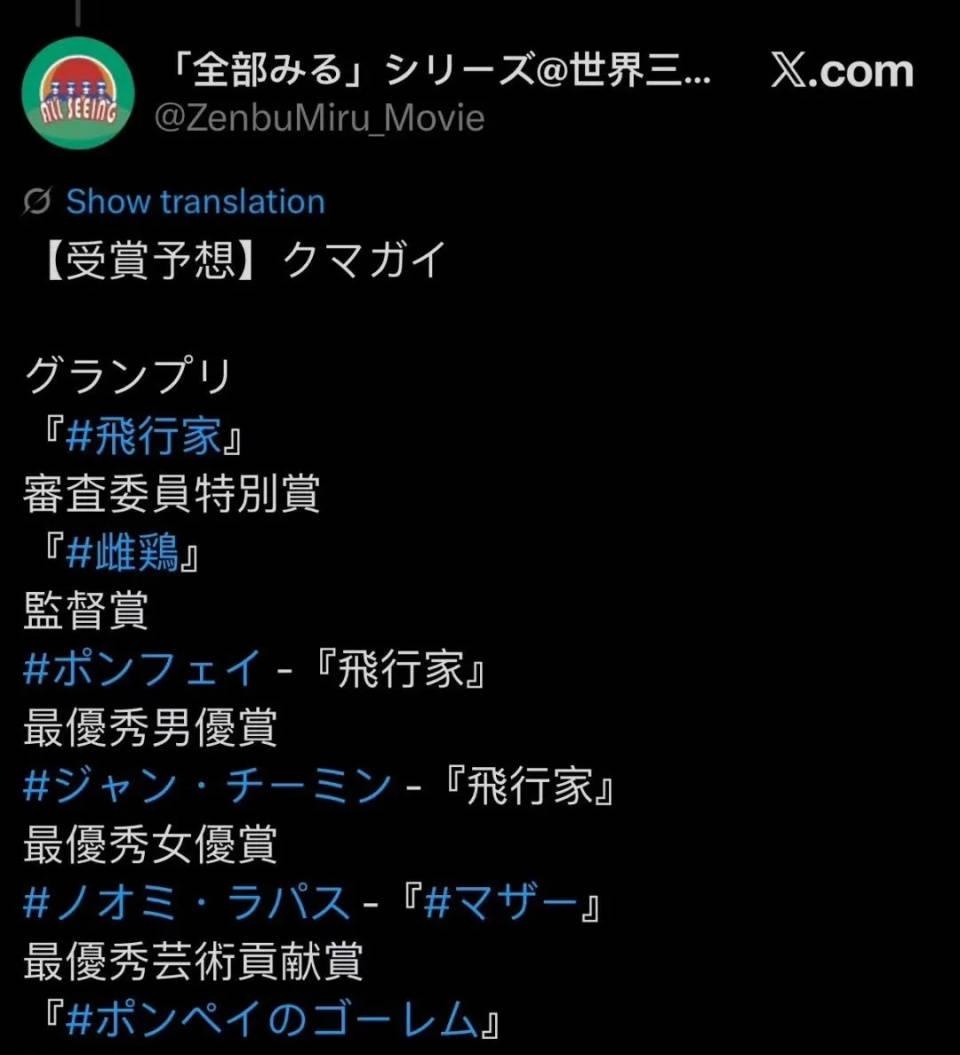This screenshot has height=1055, width=960.
Task: Open the #ジャン・チーミン hashtag
Action: [207, 787]
